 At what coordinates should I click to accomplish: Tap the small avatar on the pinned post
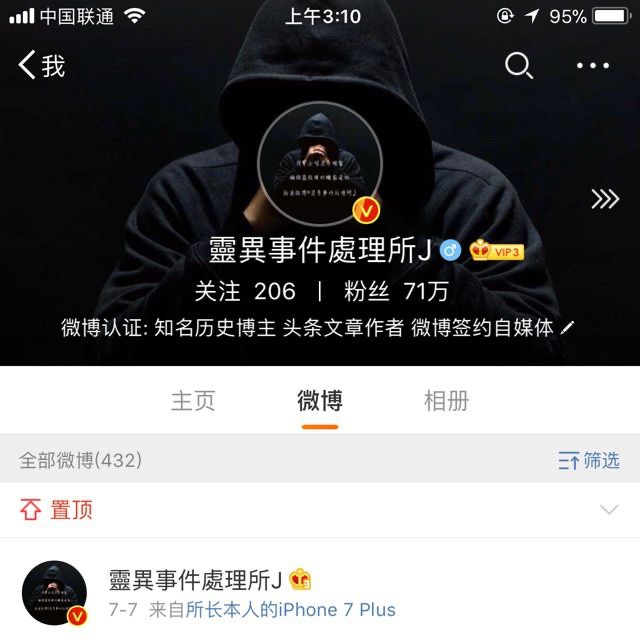[54, 593]
